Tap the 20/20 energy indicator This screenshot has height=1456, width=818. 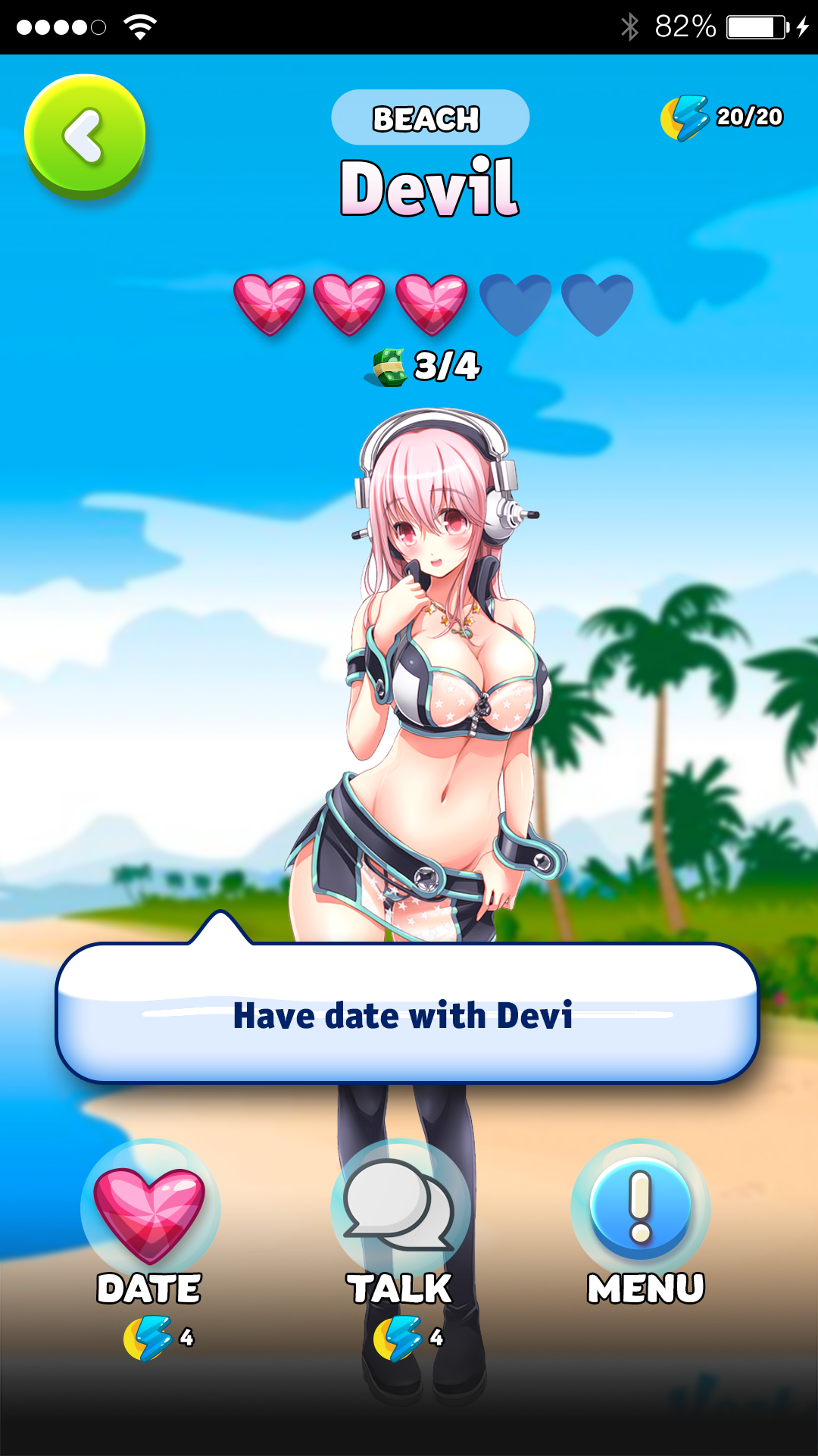721,117
